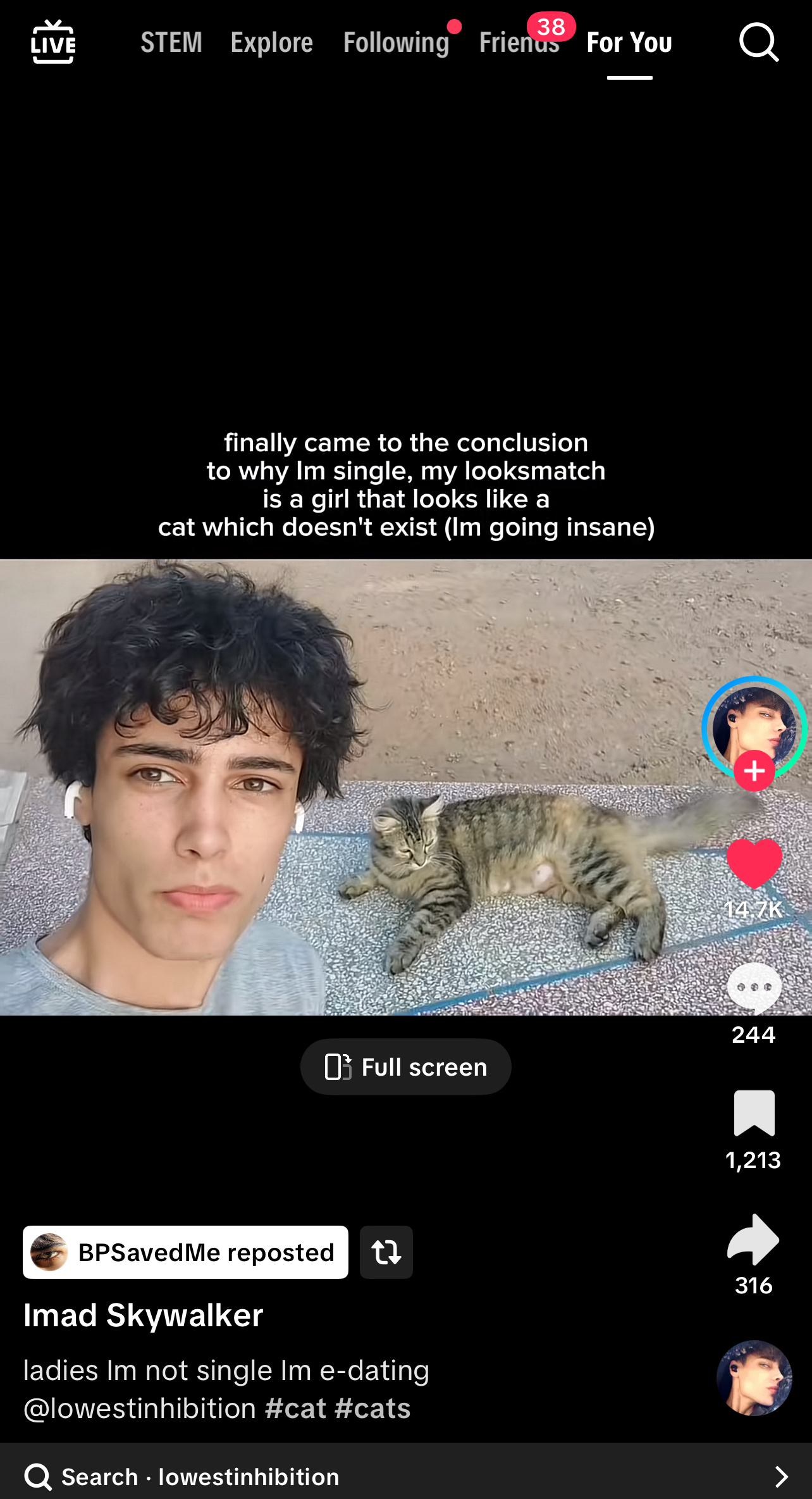Tap the red heart like icon
The width and height of the screenshot is (812, 1499).
(x=754, y=863)
